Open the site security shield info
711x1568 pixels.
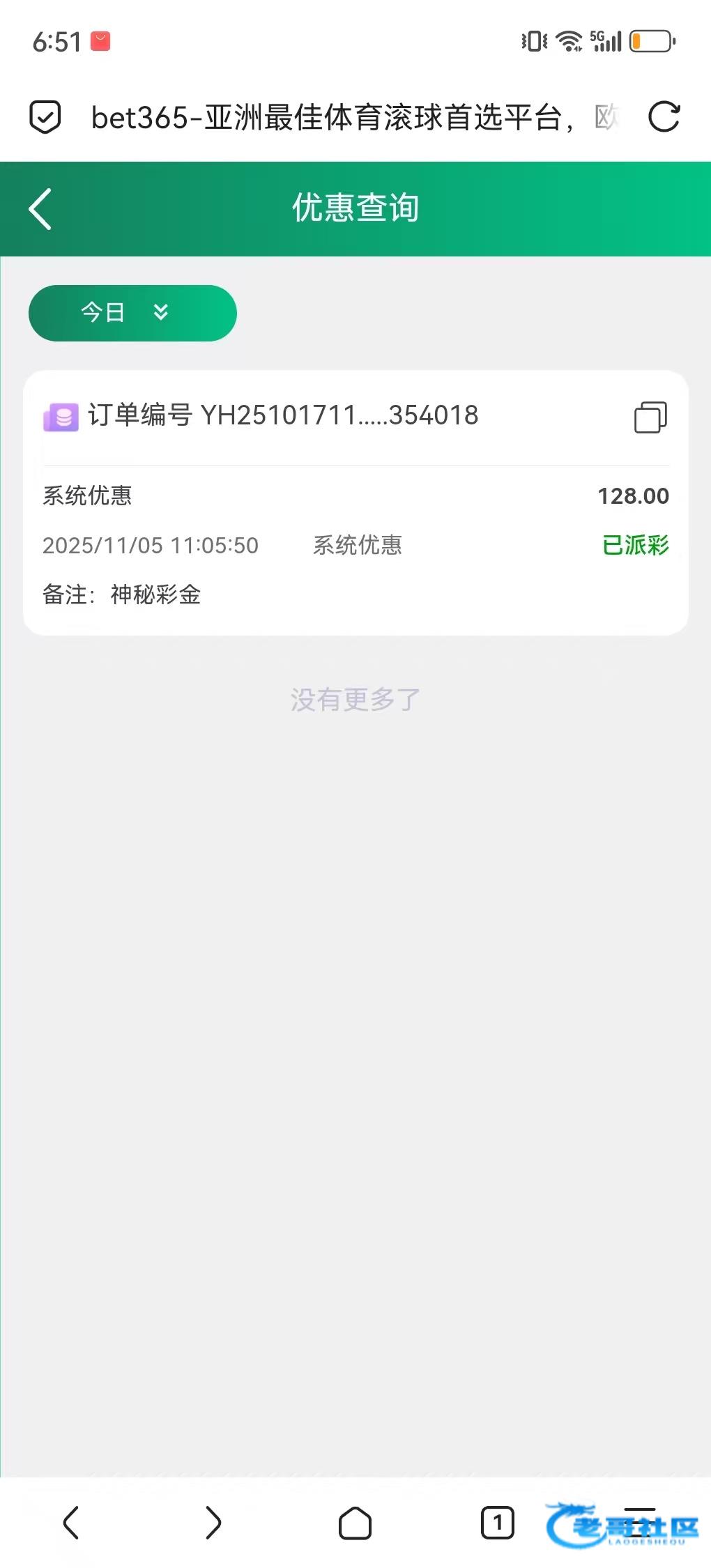point(45,116)
